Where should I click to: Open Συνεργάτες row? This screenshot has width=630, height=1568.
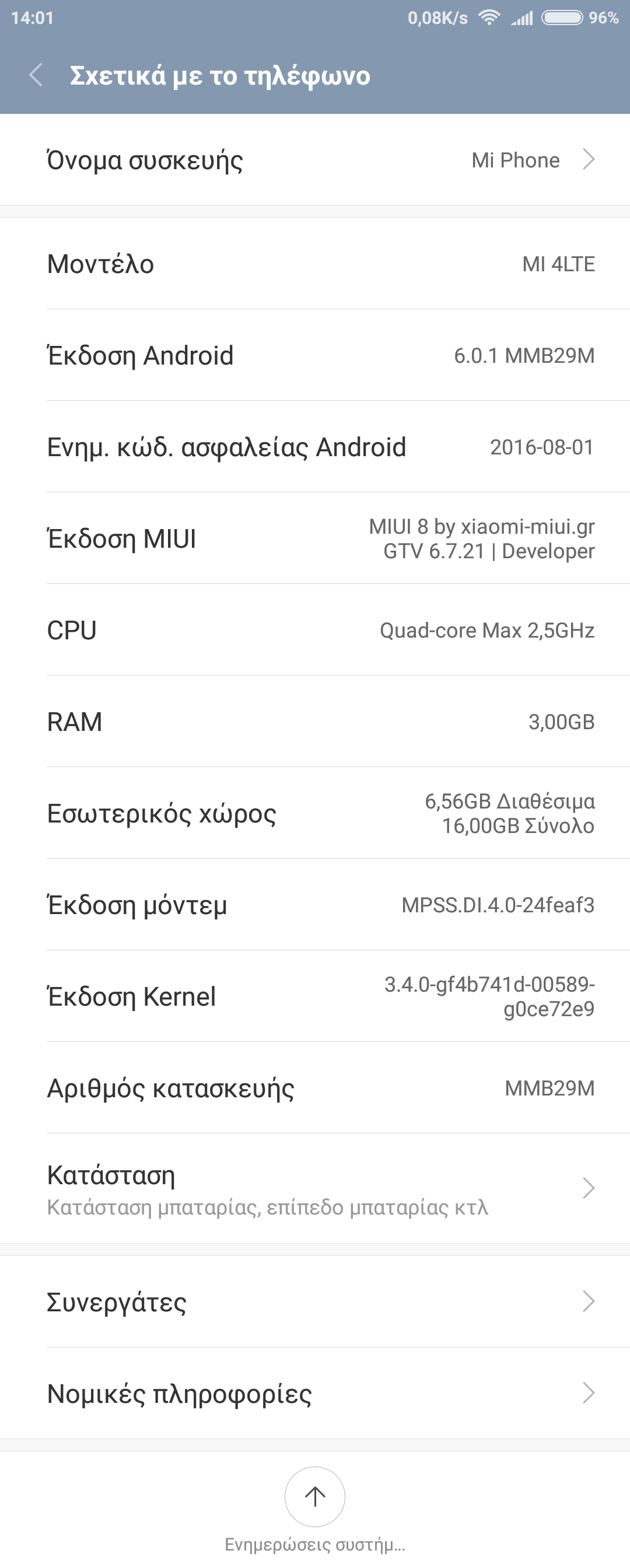[314, 1301]
